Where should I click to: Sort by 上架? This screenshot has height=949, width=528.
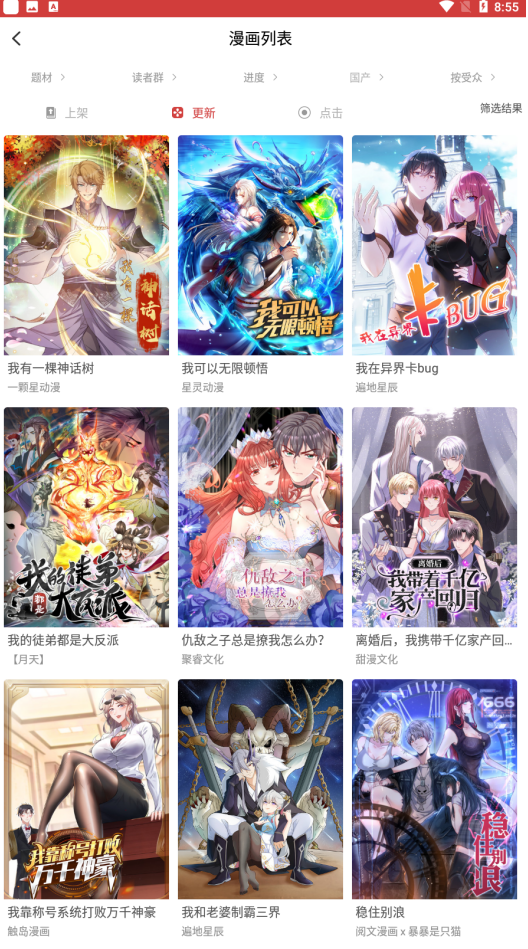pyautogui.click(x=67, y=113)
